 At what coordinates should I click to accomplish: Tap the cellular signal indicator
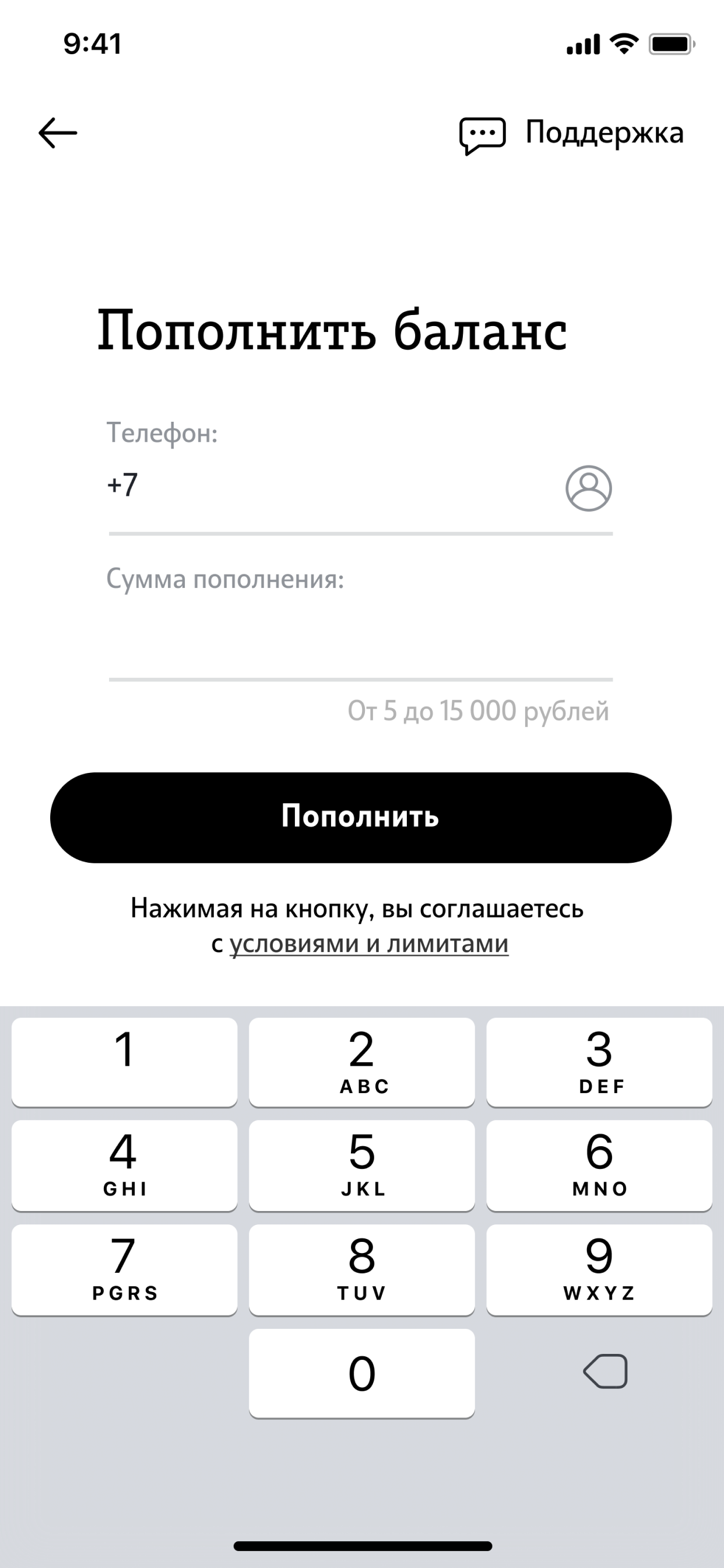tap(582, 43)
